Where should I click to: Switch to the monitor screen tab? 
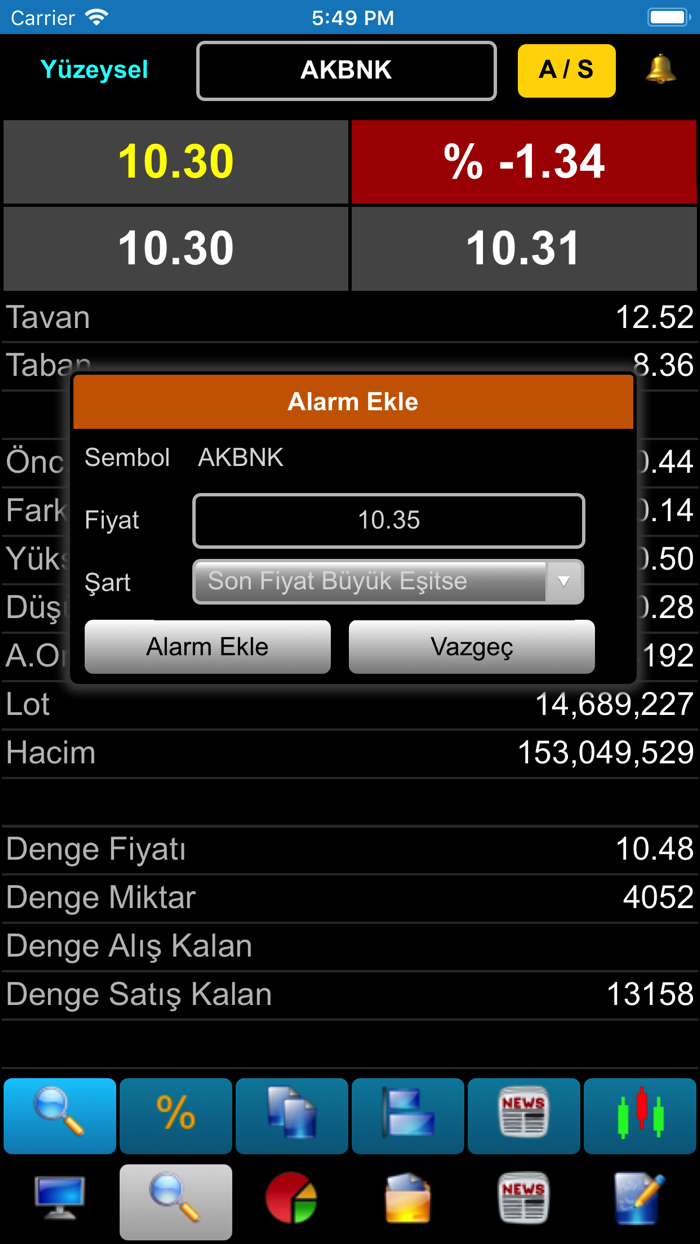(x=59, y=1200)
